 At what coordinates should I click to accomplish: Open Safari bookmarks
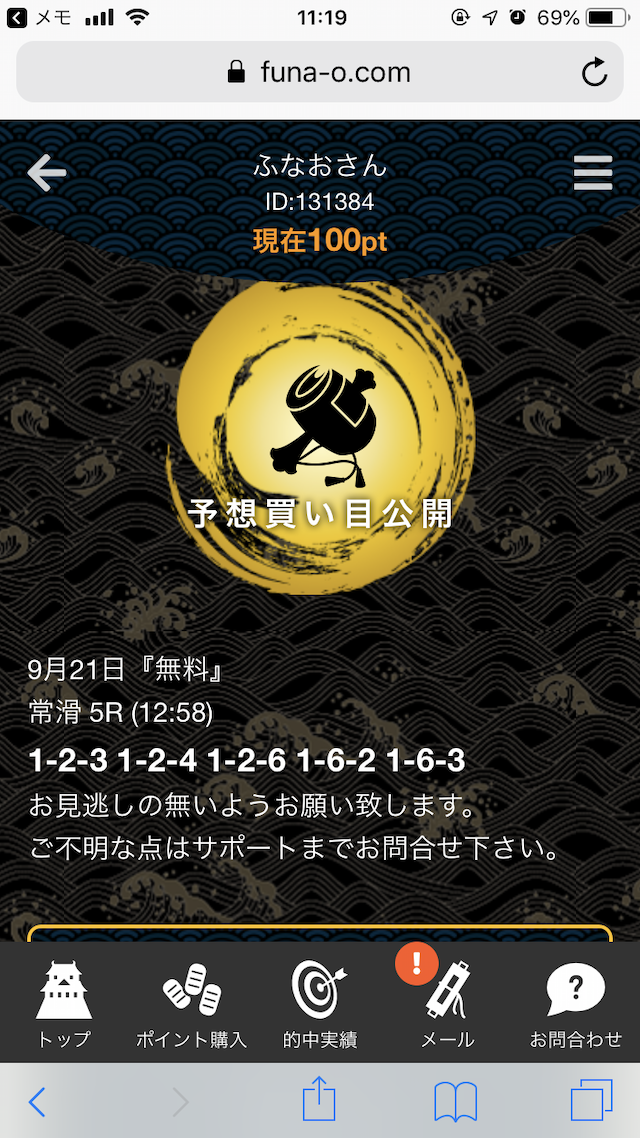[x=455, y=1102]
